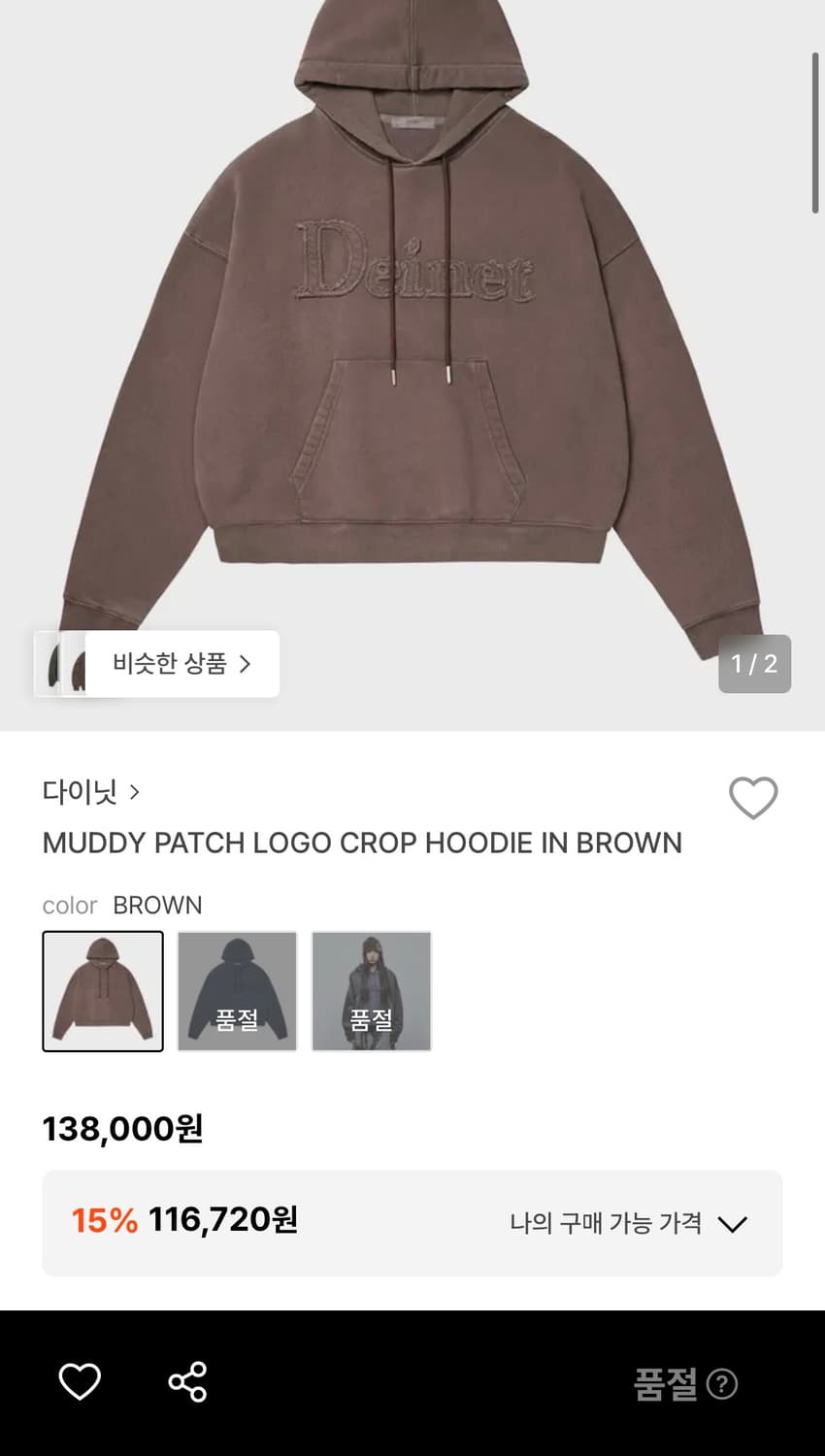This screenshot has width=825, height=1456.
Task: Toggle the wishlist heart to favorite this hoodie
Action: point(753,797)
